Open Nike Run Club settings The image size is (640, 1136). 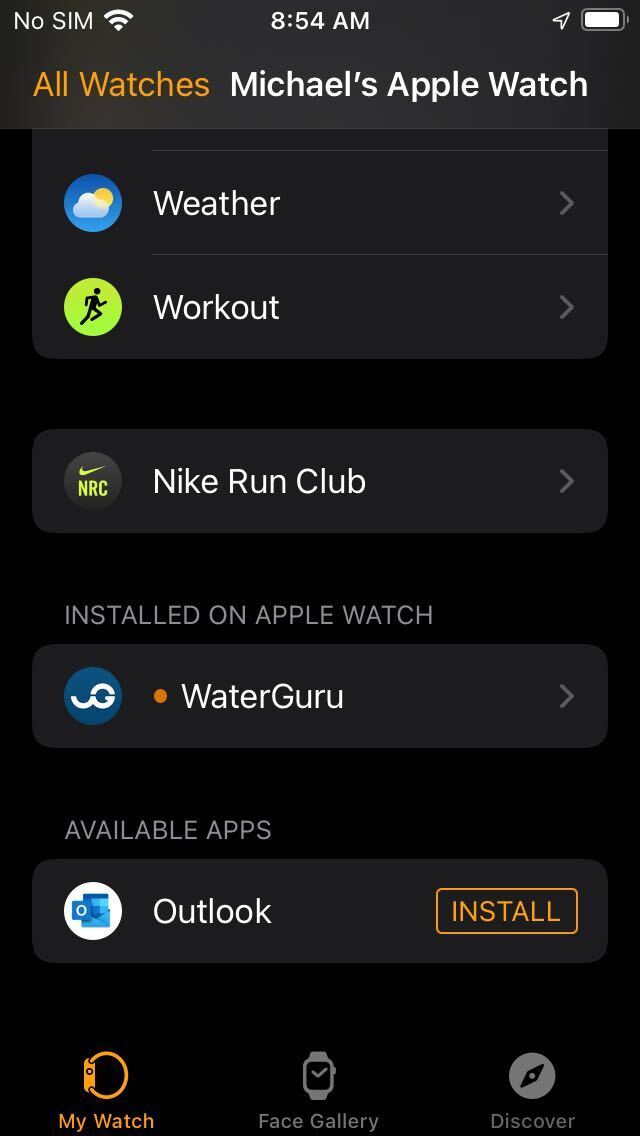320,481
